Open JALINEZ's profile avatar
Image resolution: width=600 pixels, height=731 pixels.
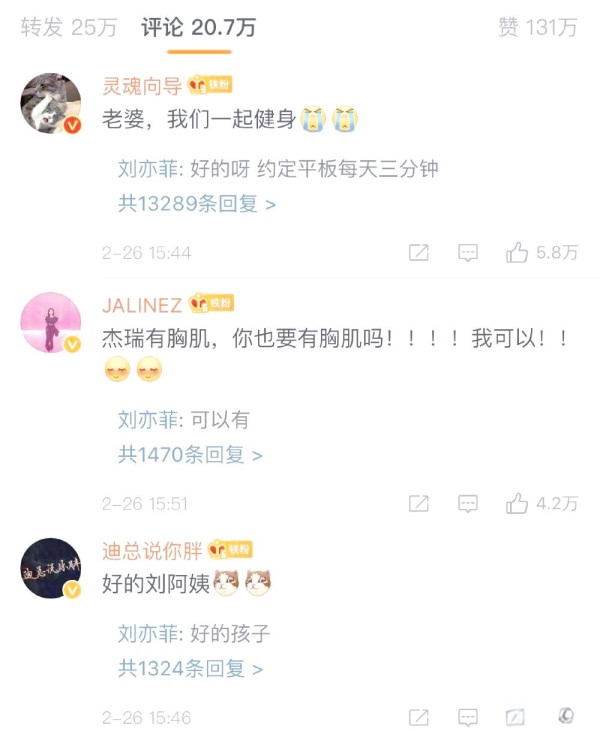[50, 323]
